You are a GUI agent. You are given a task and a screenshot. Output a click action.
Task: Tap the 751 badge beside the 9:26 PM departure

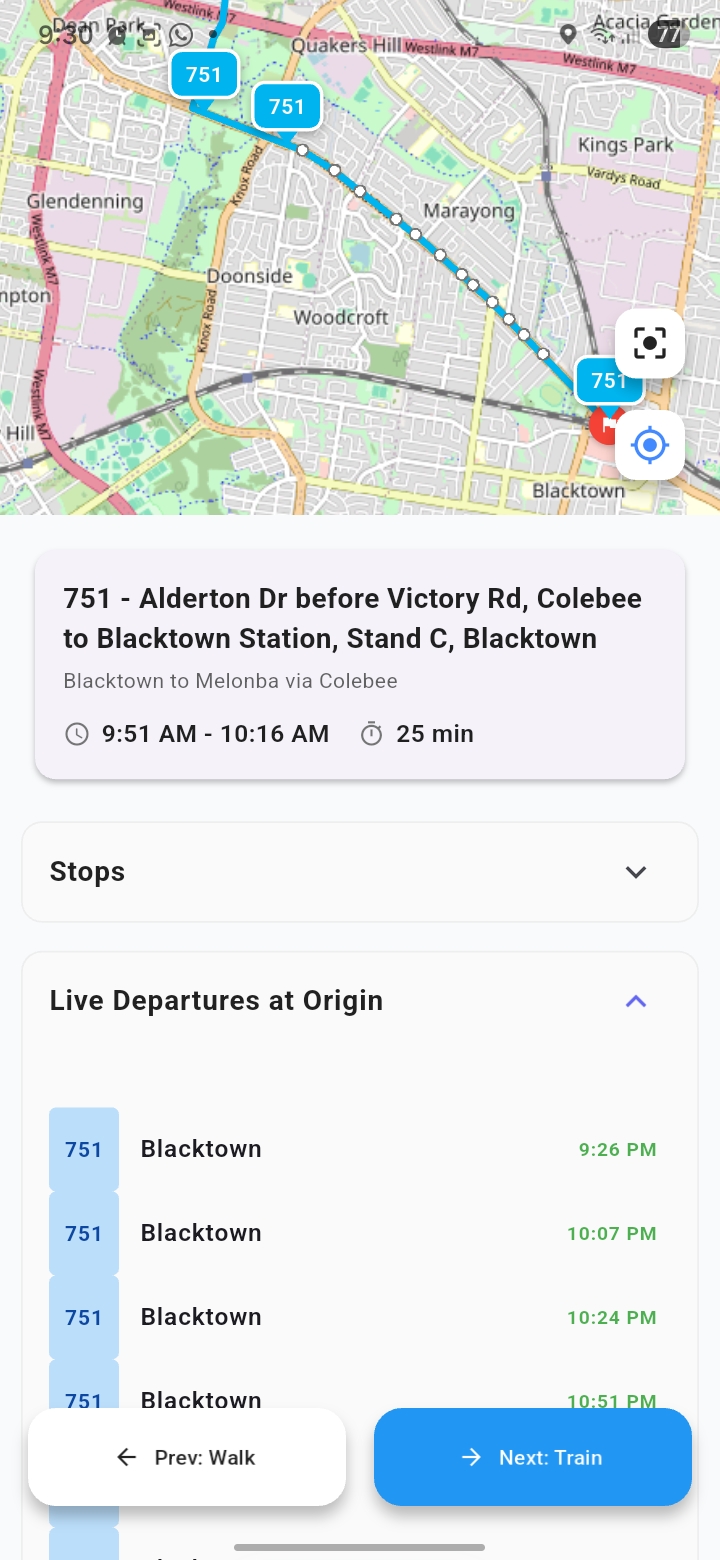point(84,1149)
